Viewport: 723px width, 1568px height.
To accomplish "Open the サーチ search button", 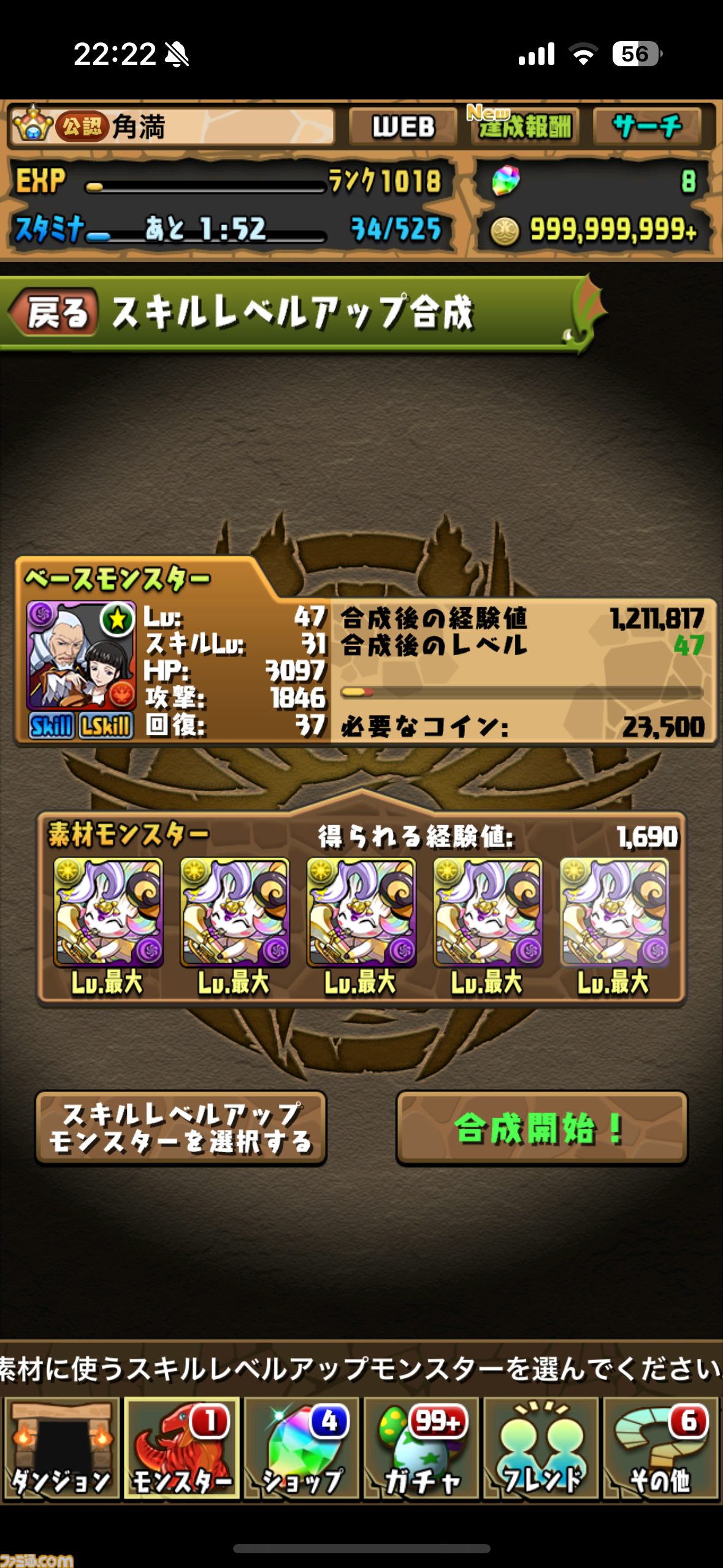I will click(x=647, y=127).
